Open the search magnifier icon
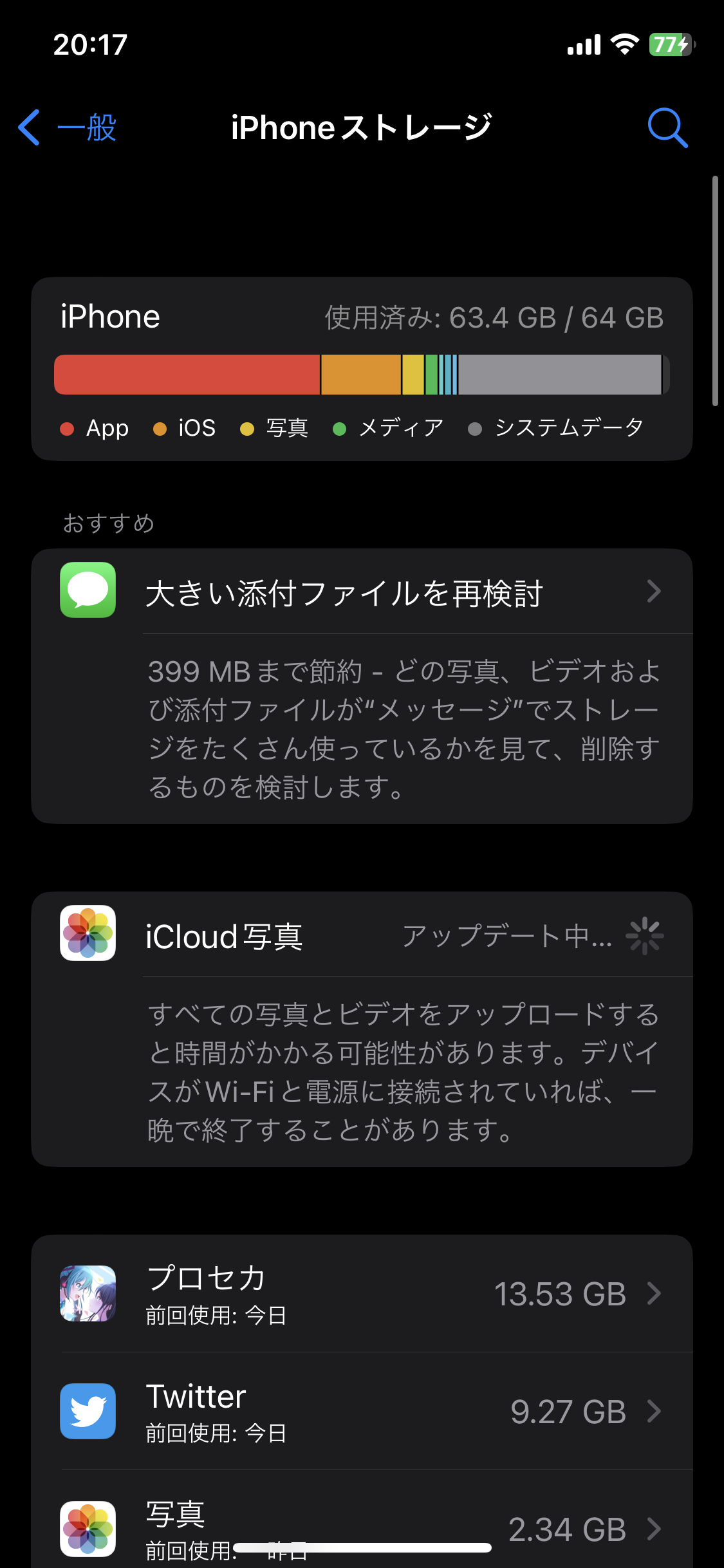 coord(667,127)
